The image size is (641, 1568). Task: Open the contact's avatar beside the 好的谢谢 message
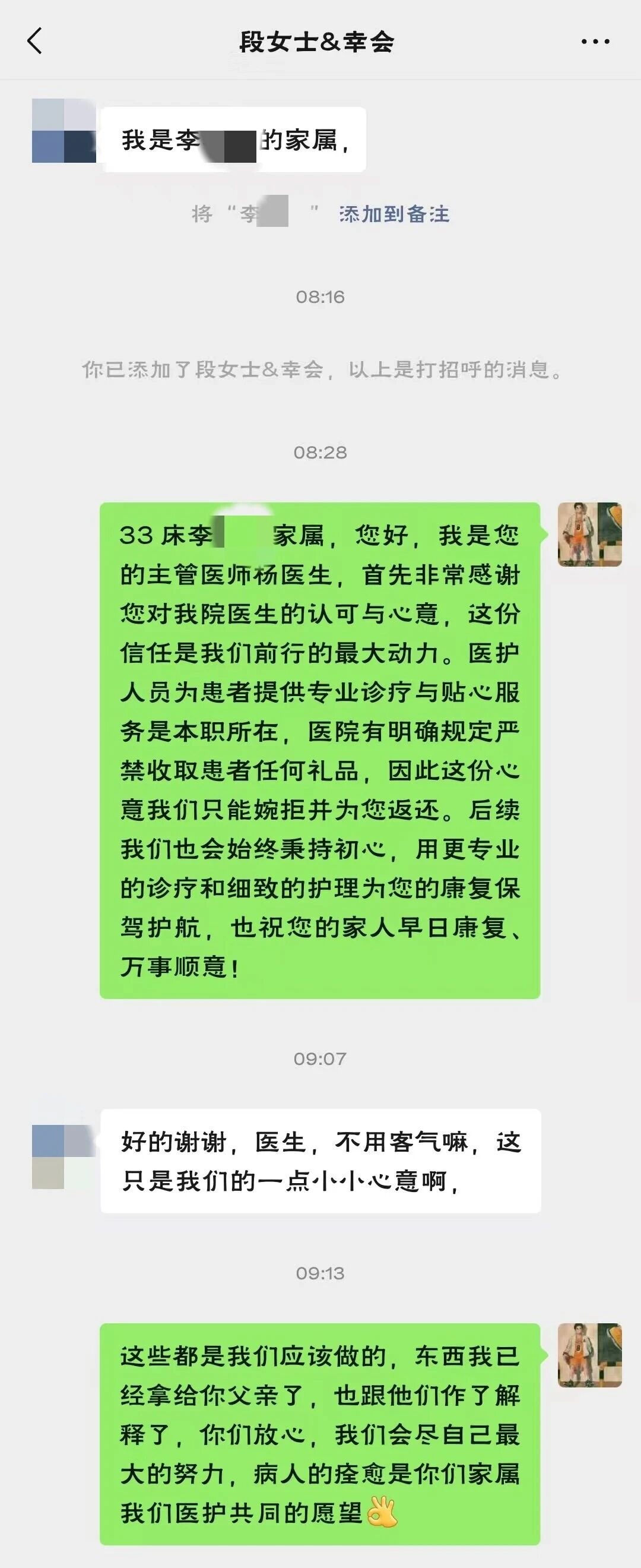point(64,1156)
